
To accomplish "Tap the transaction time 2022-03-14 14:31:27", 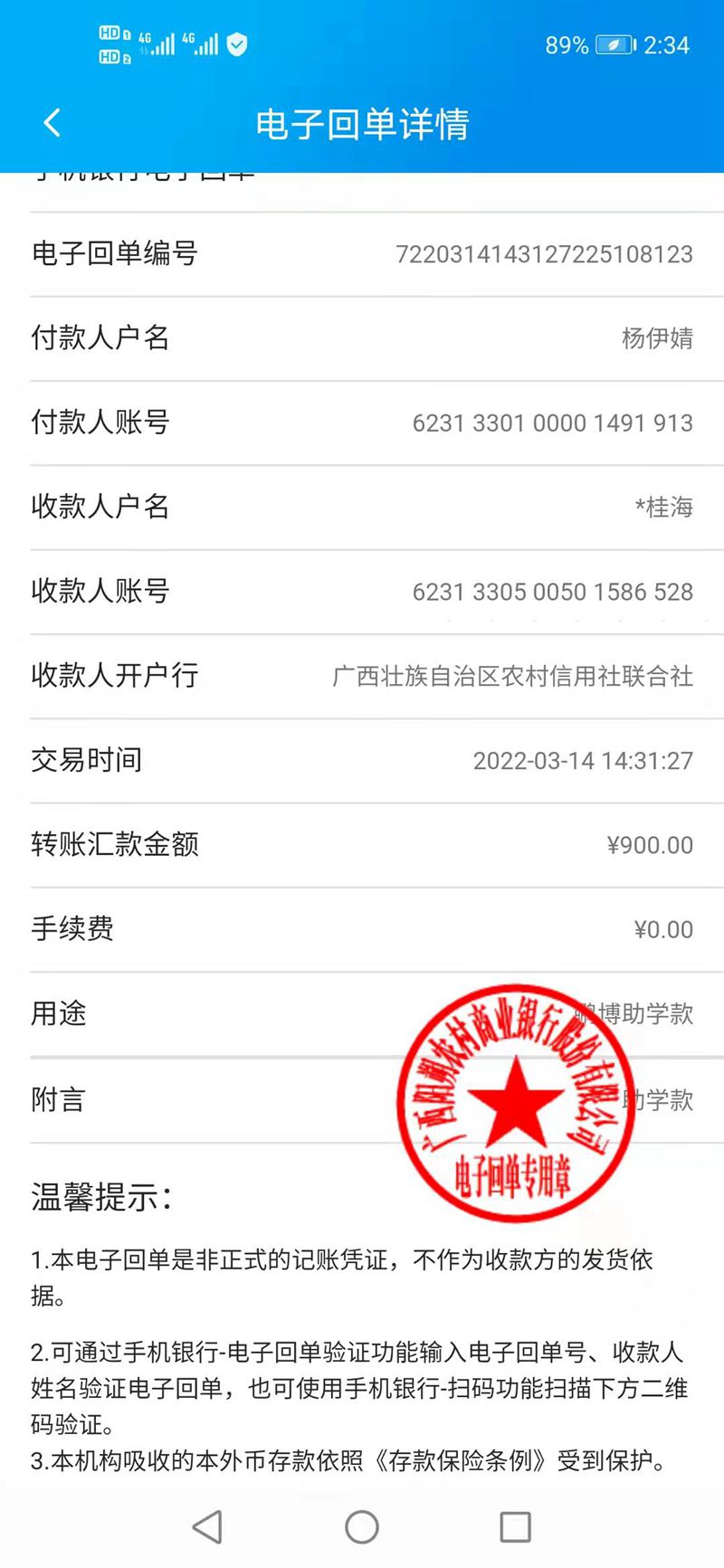I will (x=585, y=761).
